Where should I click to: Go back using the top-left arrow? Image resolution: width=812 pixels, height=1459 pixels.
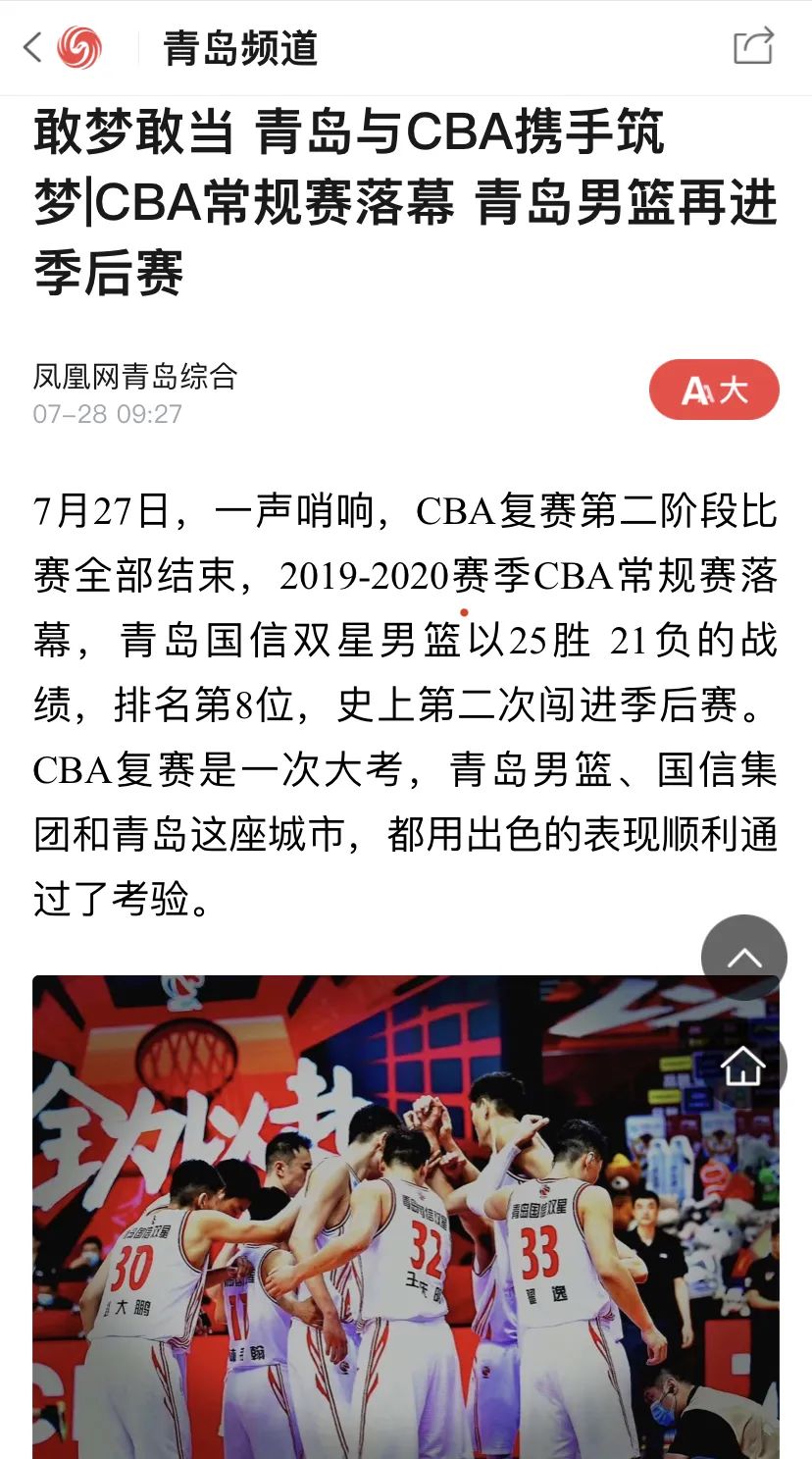point(32,47)
